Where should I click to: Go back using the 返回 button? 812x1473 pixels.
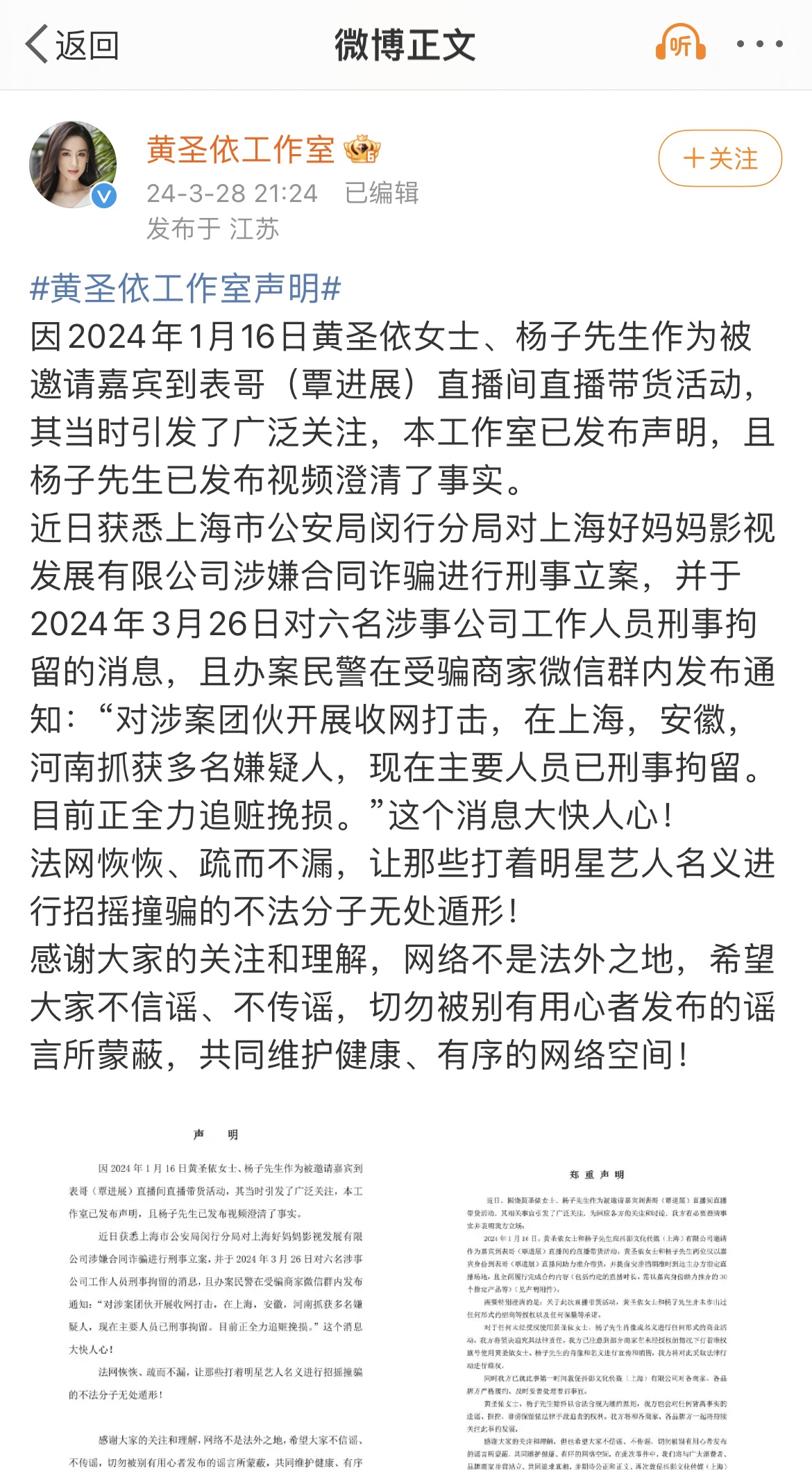[72, 45]
